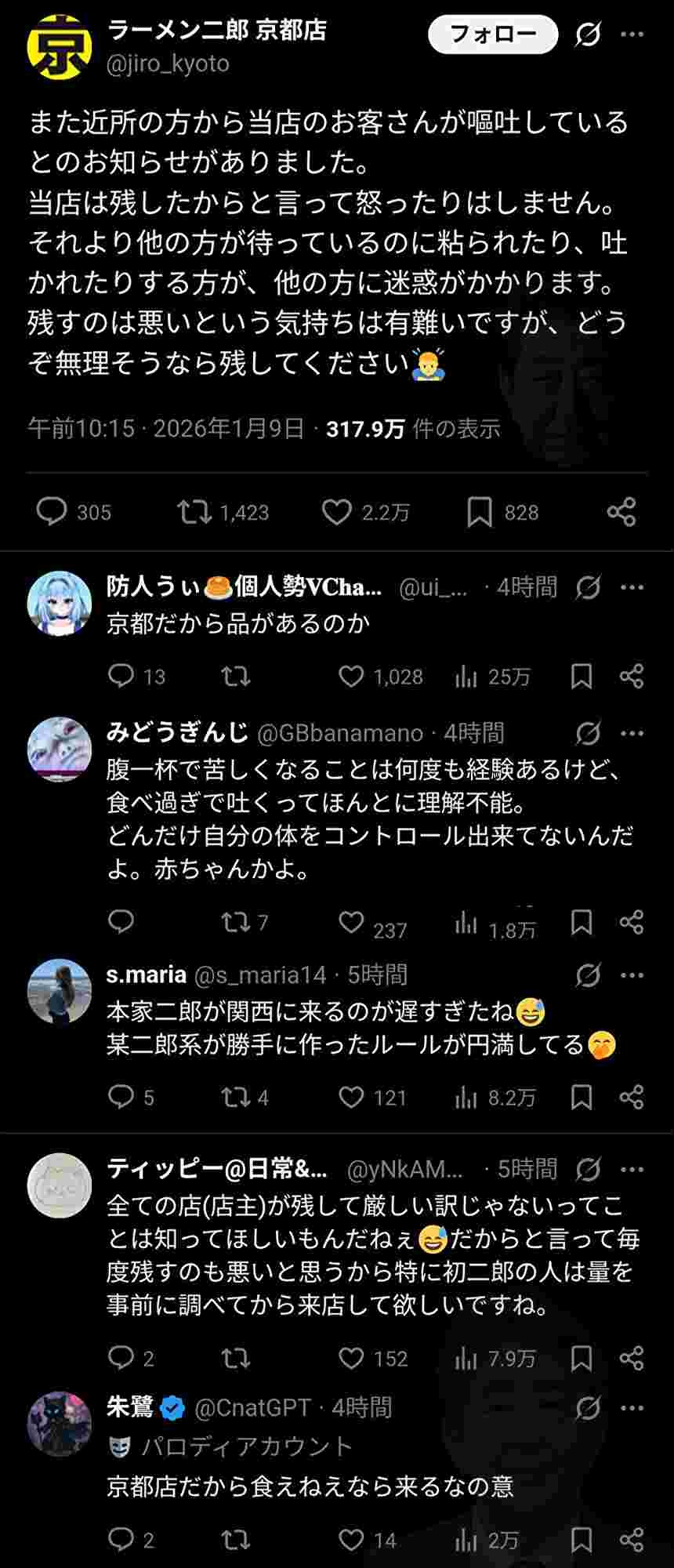
Task: Repost みどうぎんじ's reply
Action: [235, 923]
